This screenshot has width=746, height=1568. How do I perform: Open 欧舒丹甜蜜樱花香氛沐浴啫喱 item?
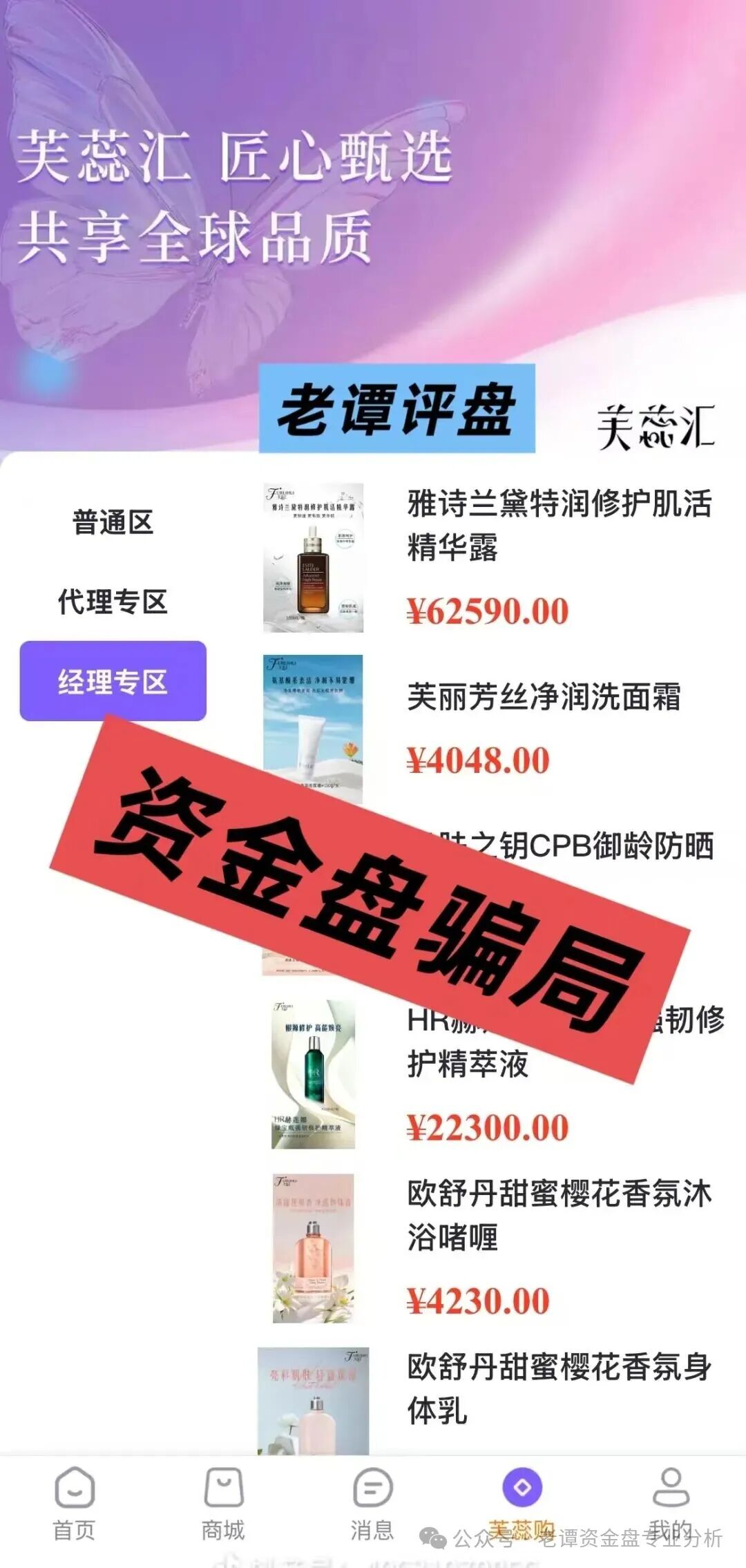point(558,1216)
